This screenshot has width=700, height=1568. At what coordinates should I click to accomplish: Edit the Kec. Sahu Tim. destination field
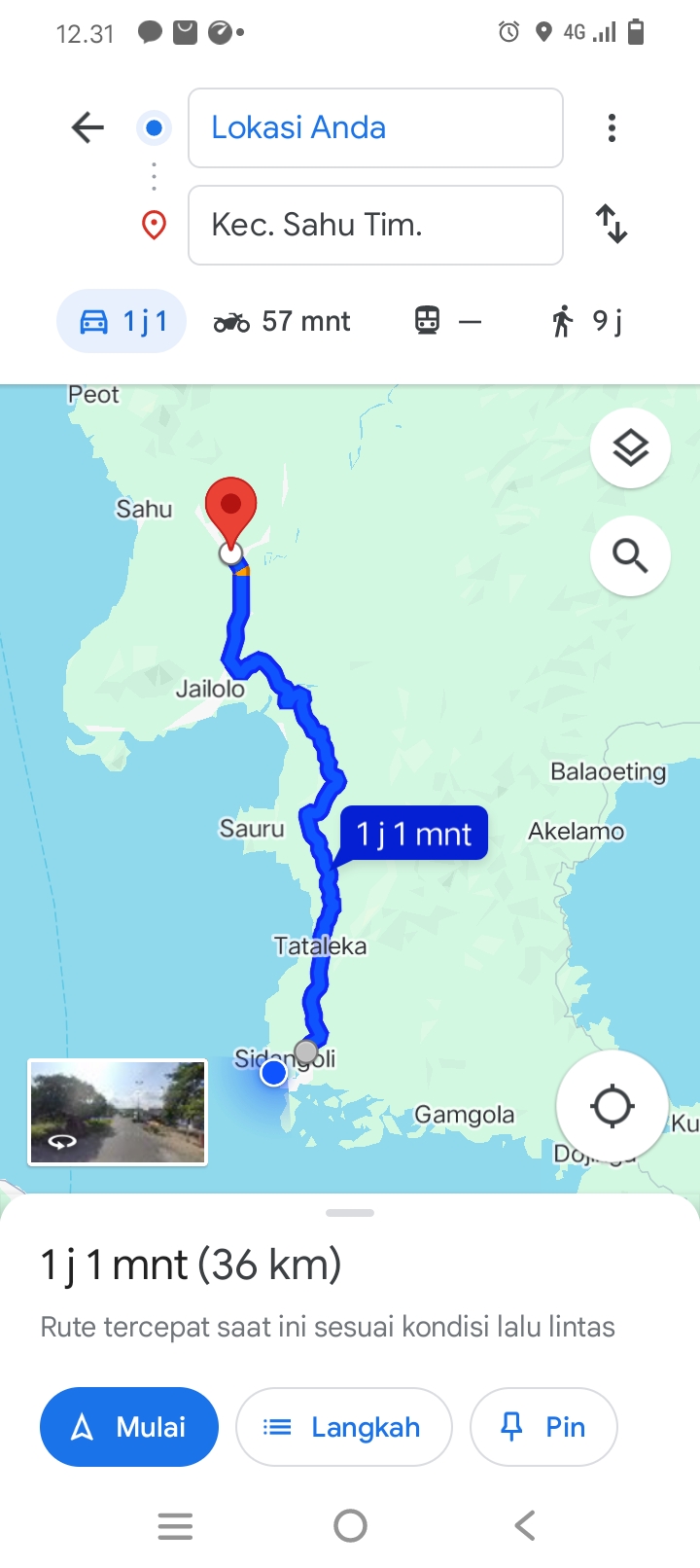375,225
